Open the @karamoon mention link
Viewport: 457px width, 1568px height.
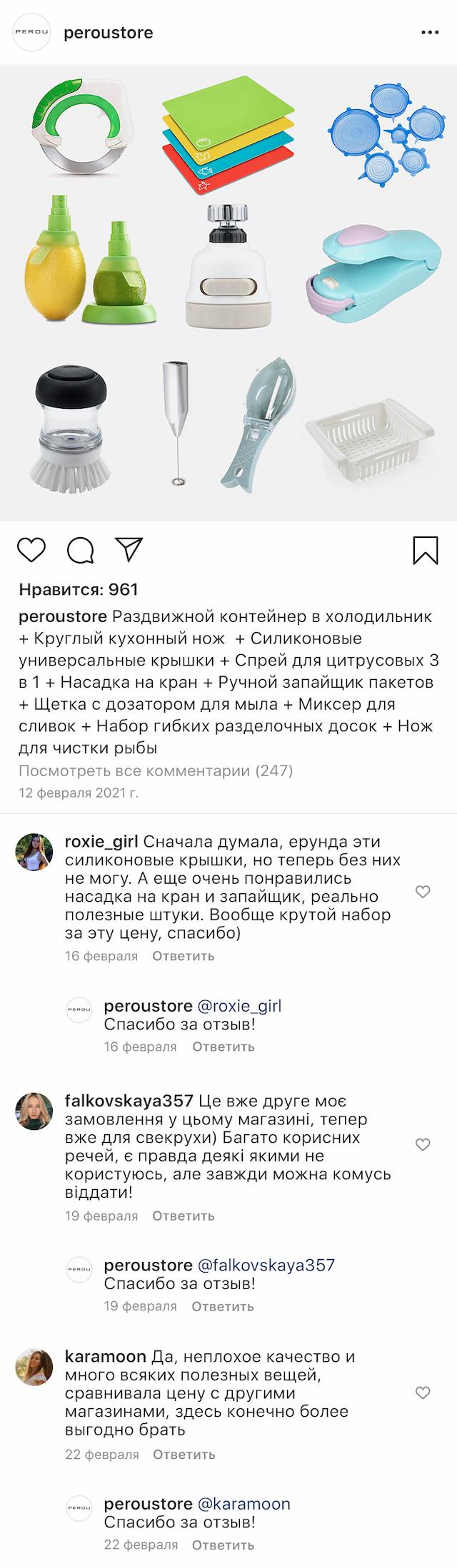(x=243, y=1504)
